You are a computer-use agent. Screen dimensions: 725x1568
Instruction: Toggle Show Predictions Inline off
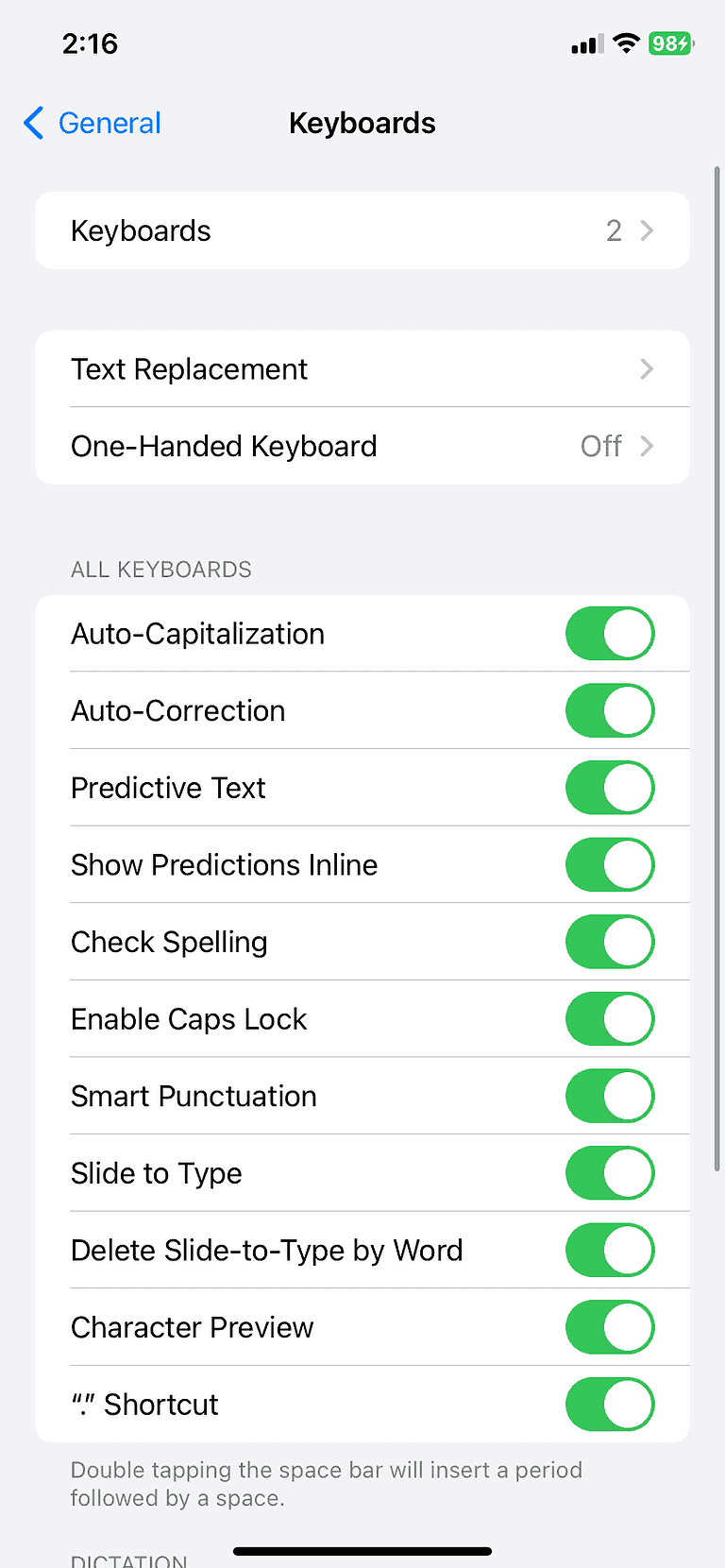point(610,864)
